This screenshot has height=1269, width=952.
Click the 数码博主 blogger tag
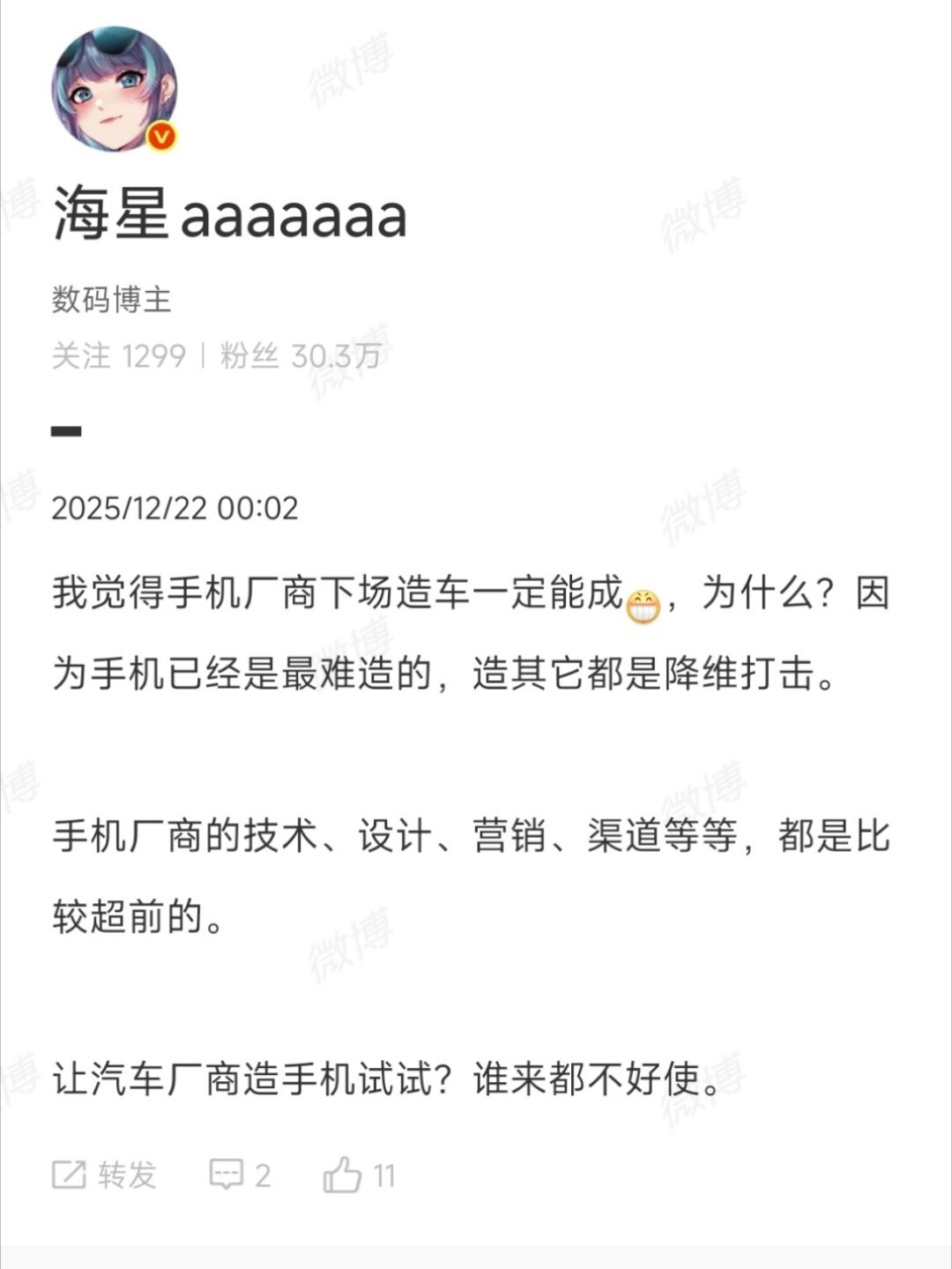click(x=111, y=300)
